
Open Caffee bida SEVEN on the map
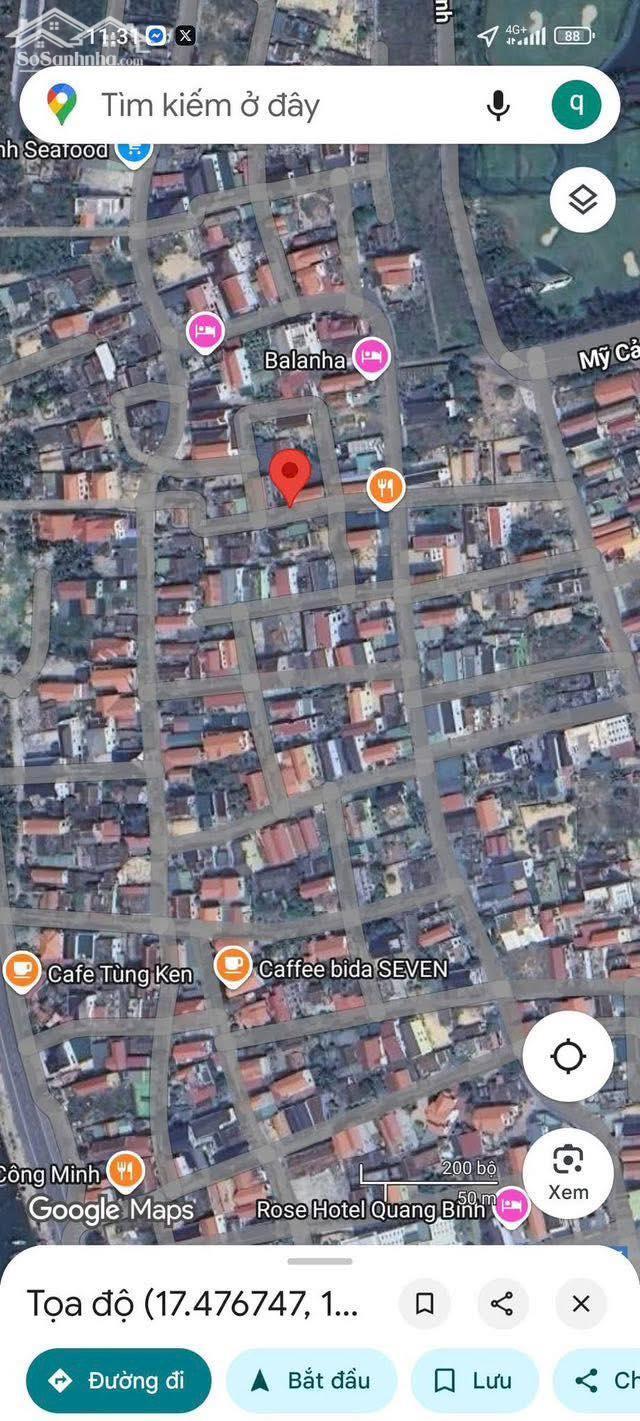coord(233,967)
